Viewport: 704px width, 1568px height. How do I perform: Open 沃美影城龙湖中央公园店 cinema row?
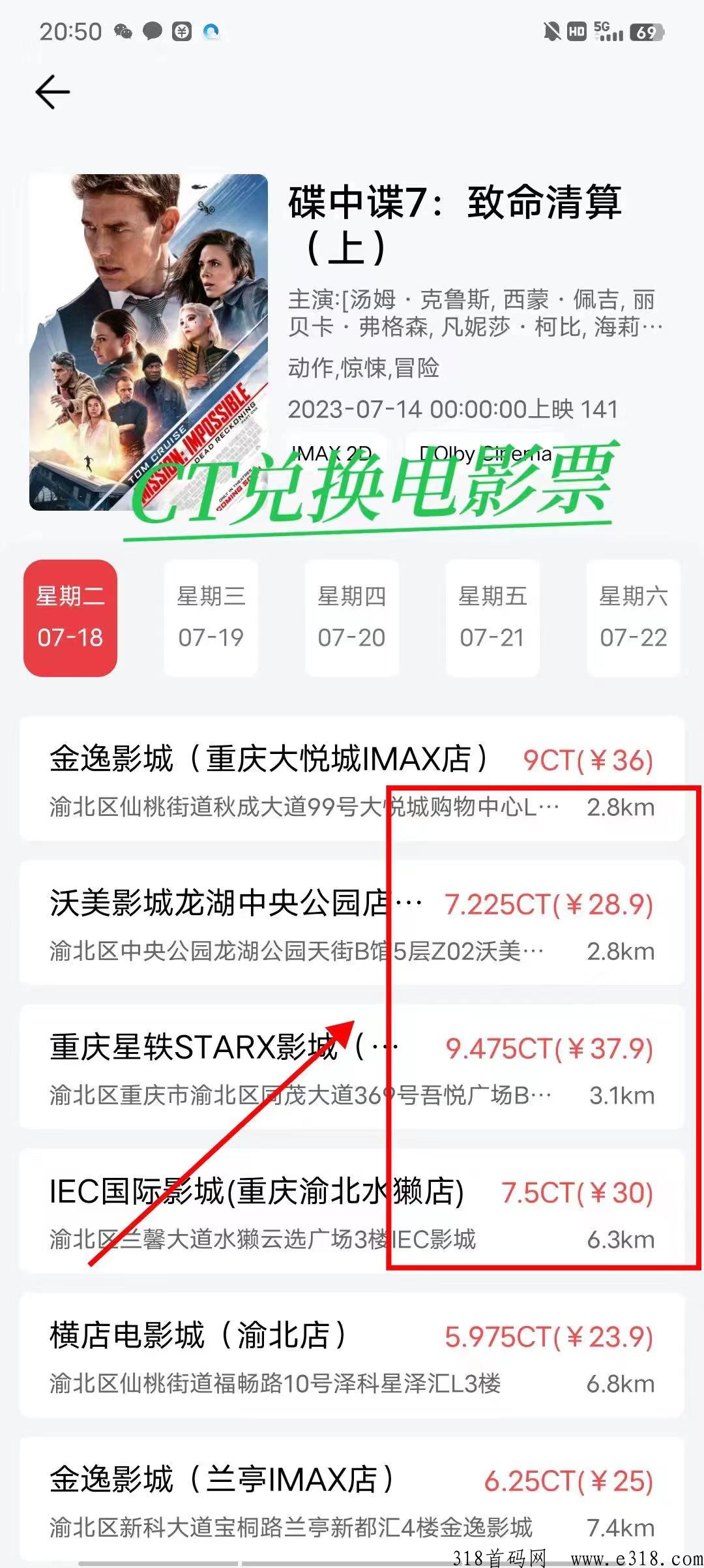click(352, 922)
